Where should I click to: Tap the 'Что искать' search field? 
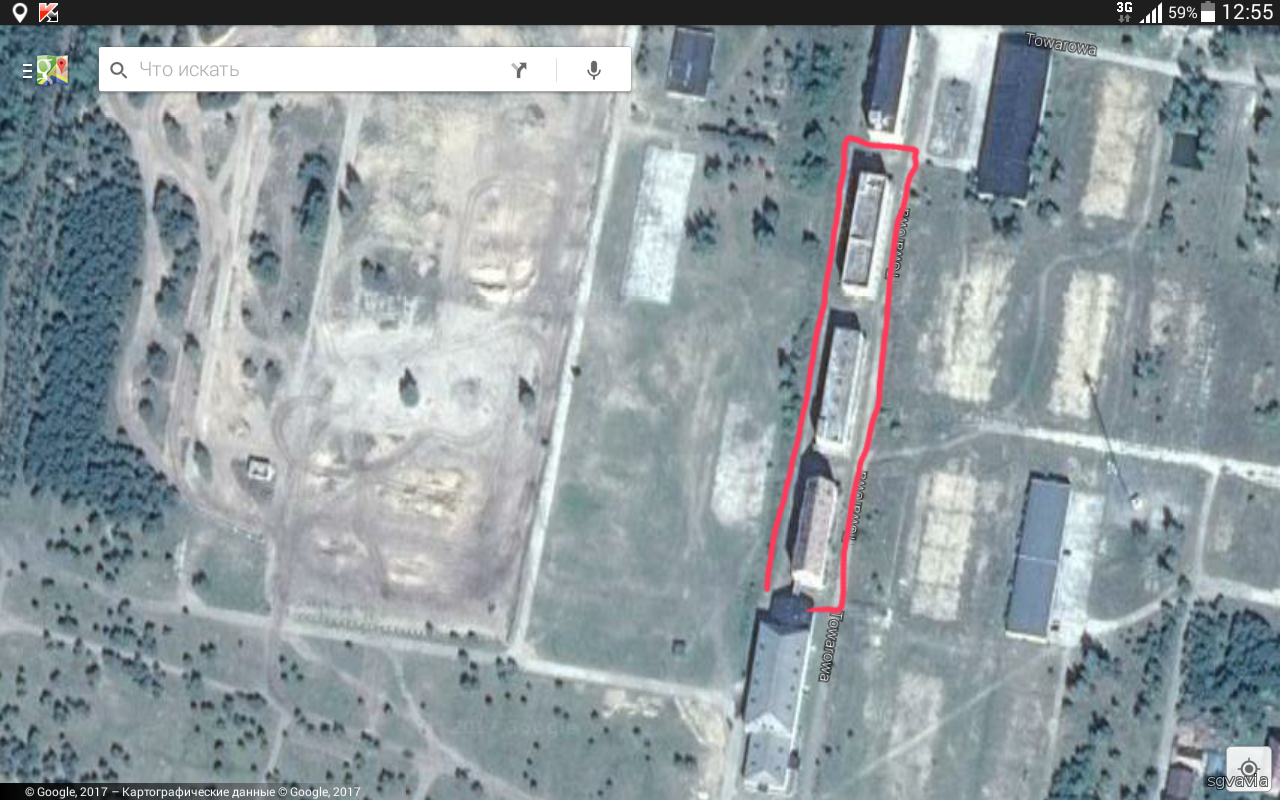click(x=300, y=70)
